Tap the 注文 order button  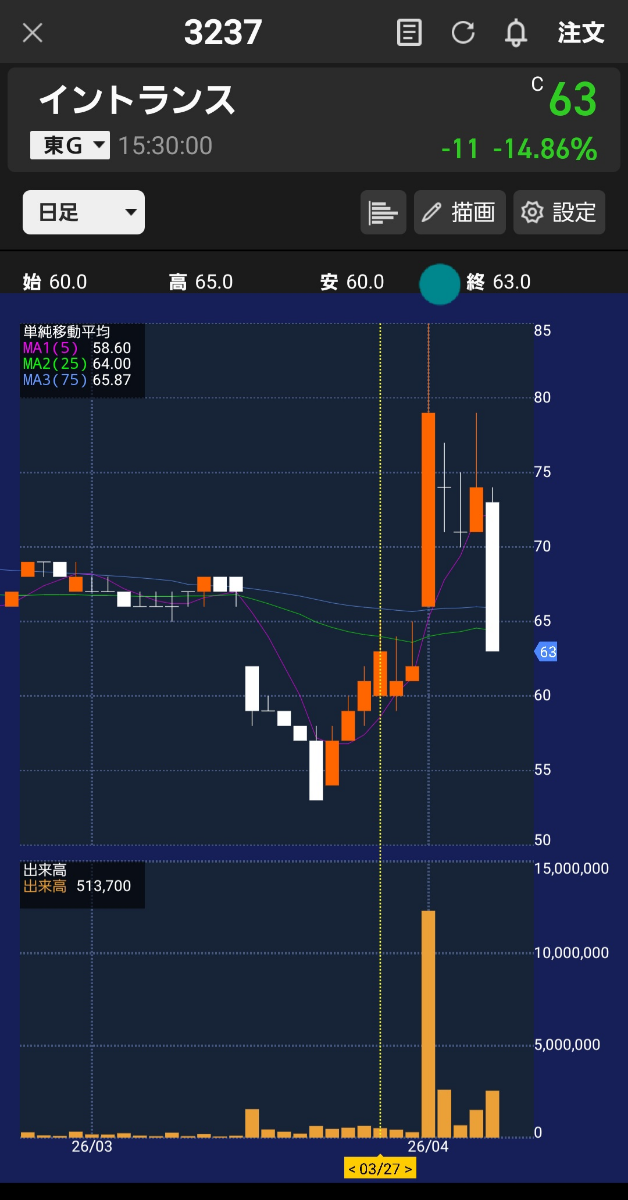(581, 33)
